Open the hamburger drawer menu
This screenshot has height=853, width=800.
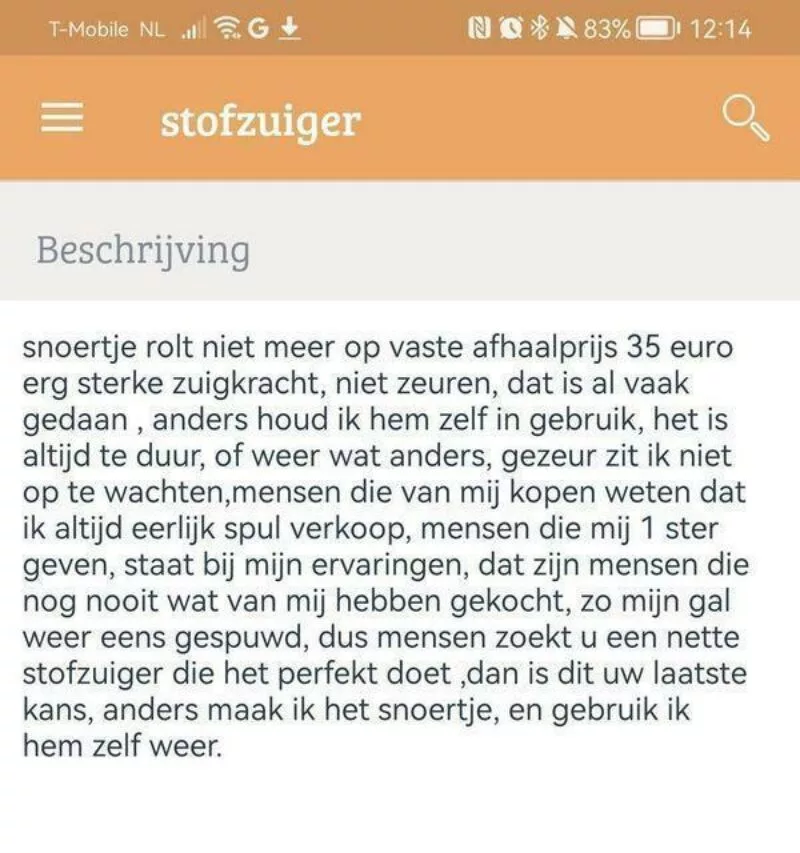(62, 120)
